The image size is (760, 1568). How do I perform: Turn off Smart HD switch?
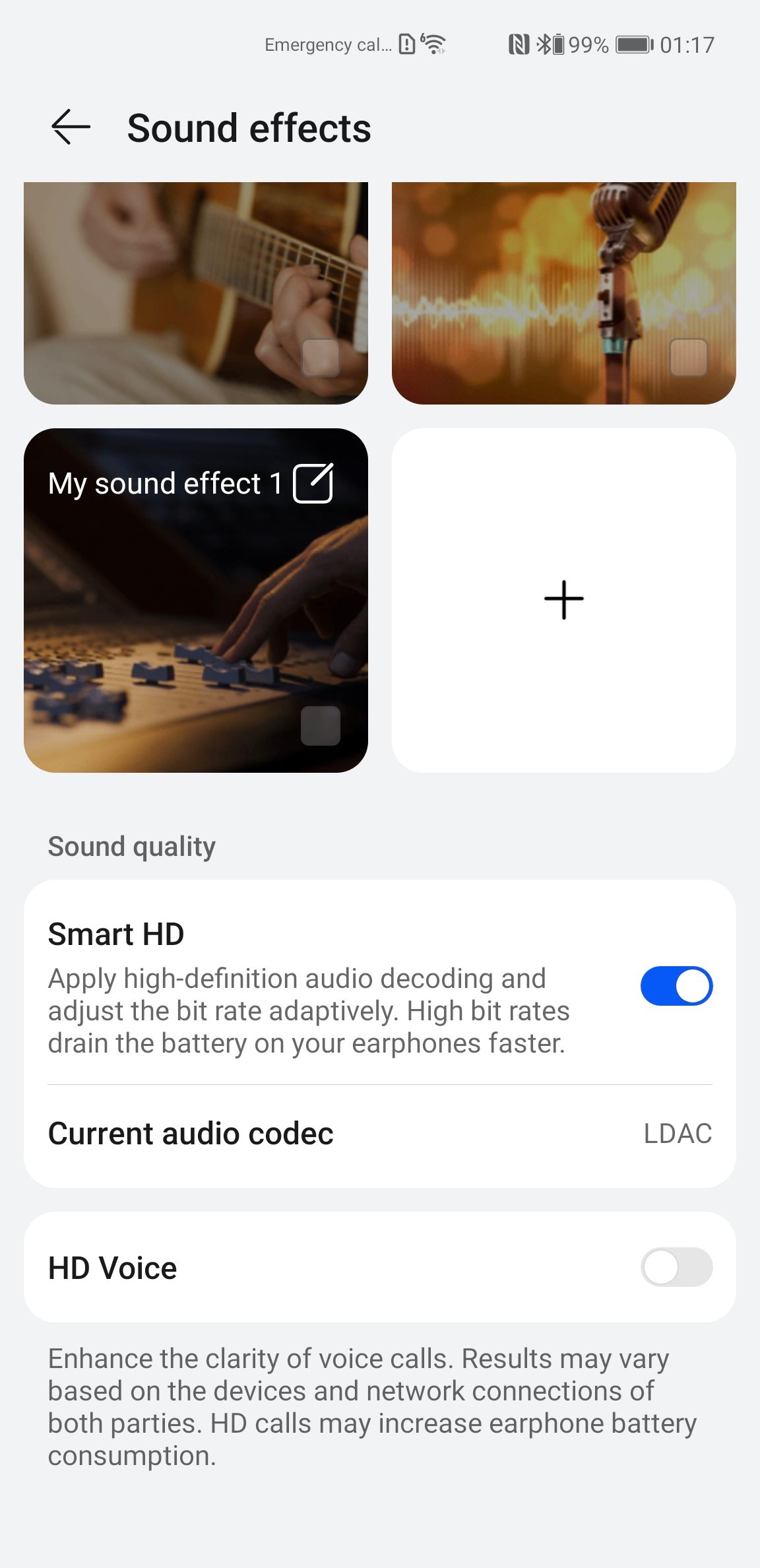click(x=676, y=986)
